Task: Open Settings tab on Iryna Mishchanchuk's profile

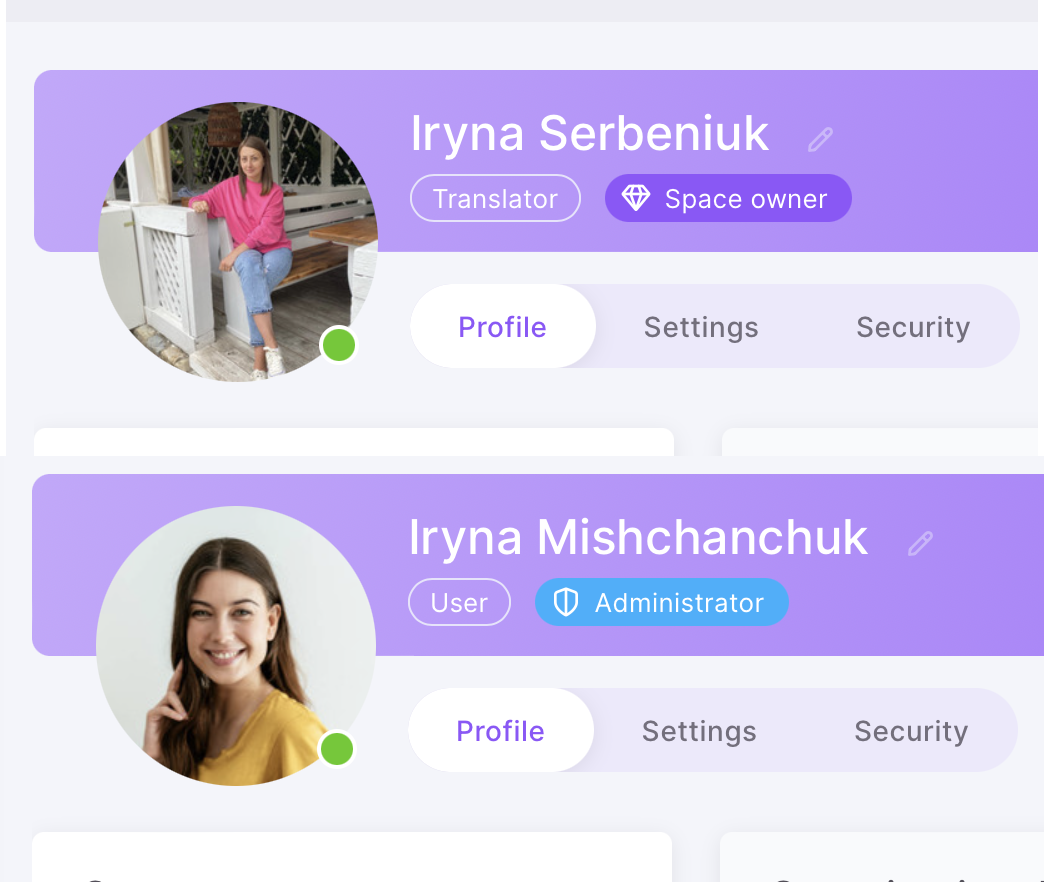Action: click(699, 731)
